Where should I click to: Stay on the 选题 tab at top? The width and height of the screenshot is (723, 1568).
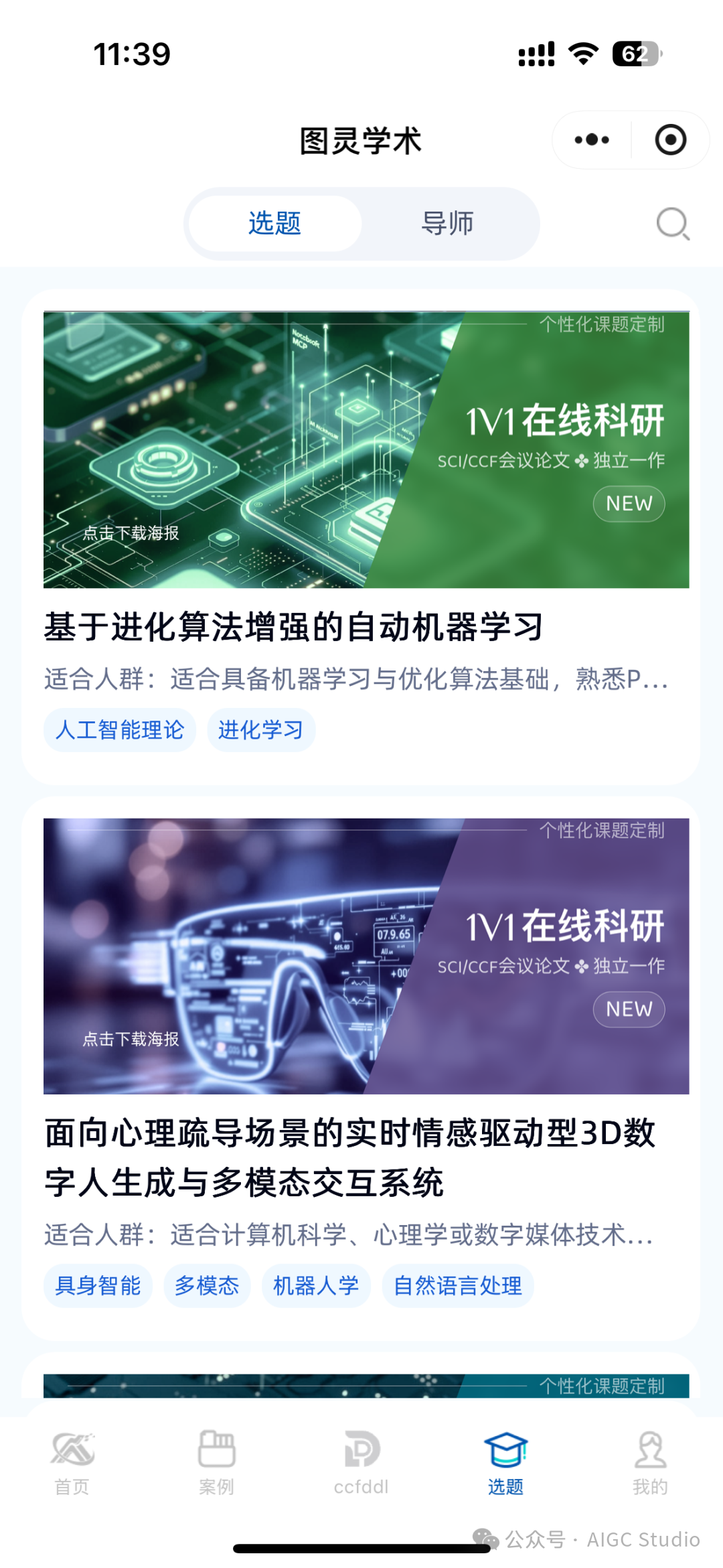pos(274,223)
